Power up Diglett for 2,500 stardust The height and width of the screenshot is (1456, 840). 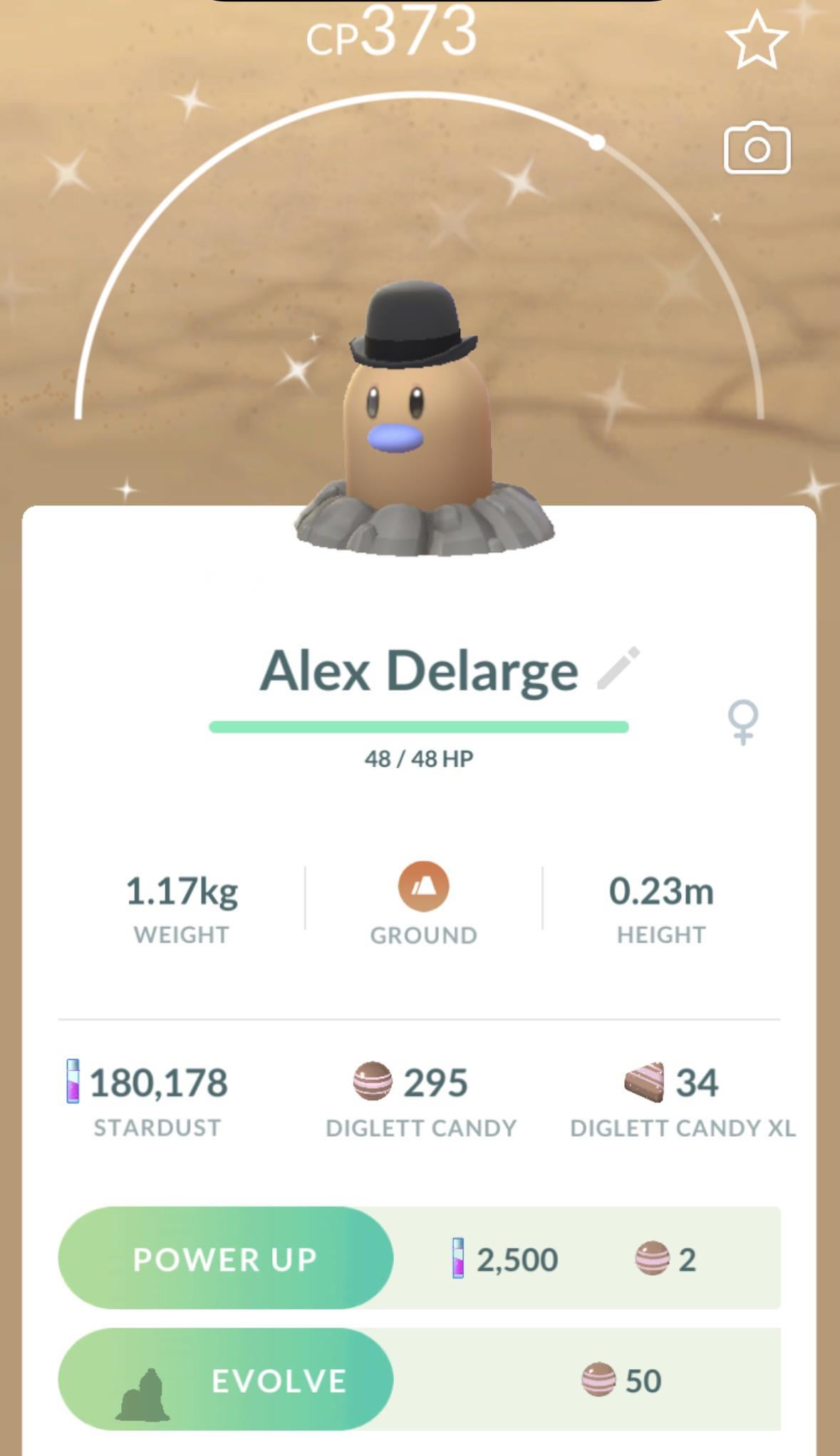coord(225,1259)
